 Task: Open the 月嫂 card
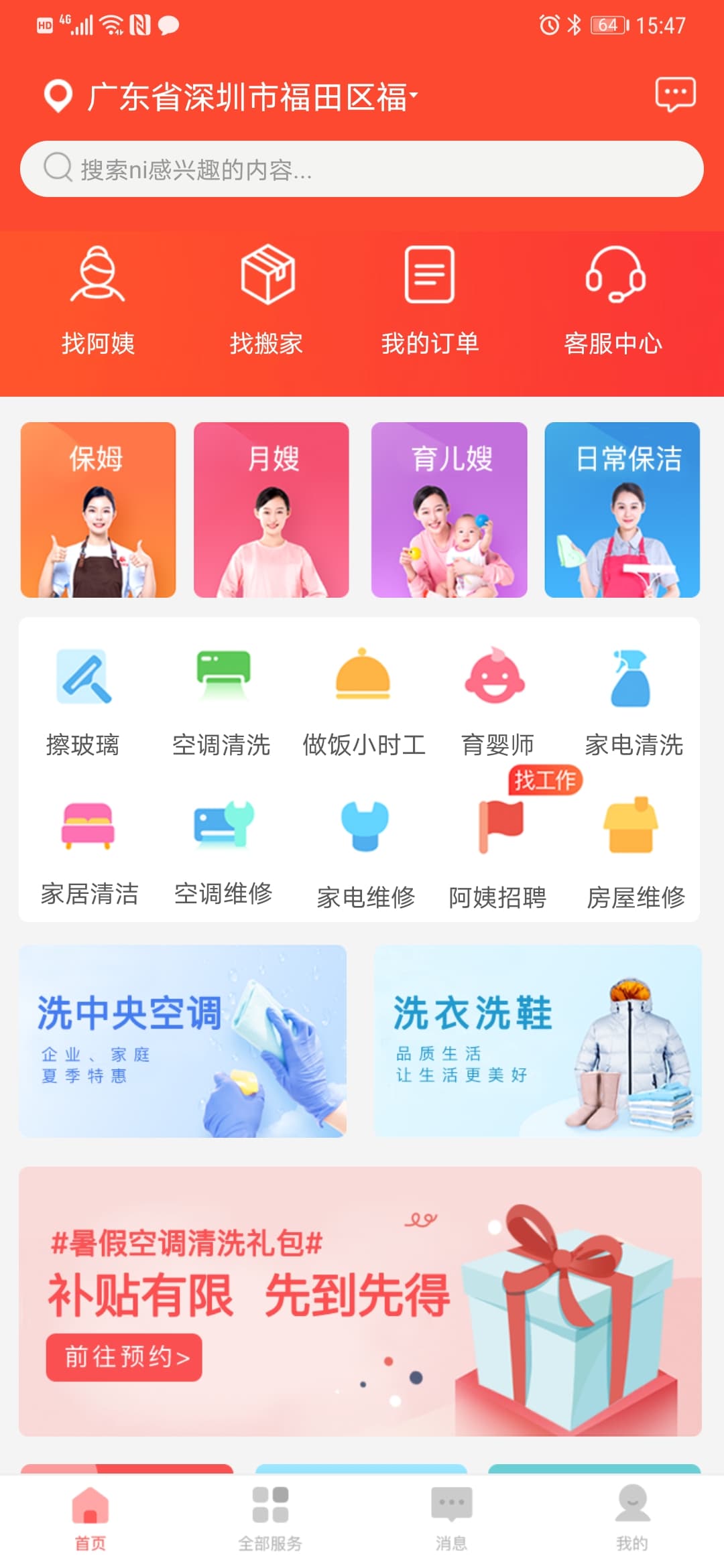point(271,510)
